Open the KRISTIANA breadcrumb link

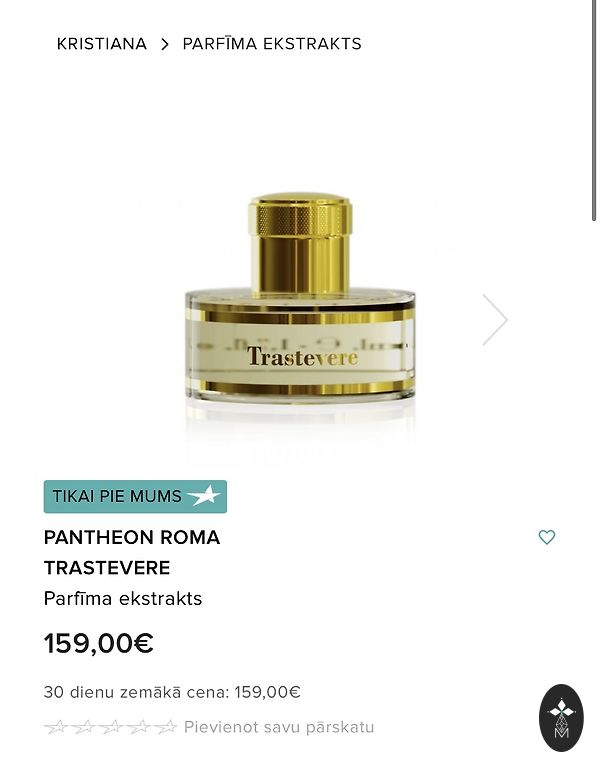point(101,44)
